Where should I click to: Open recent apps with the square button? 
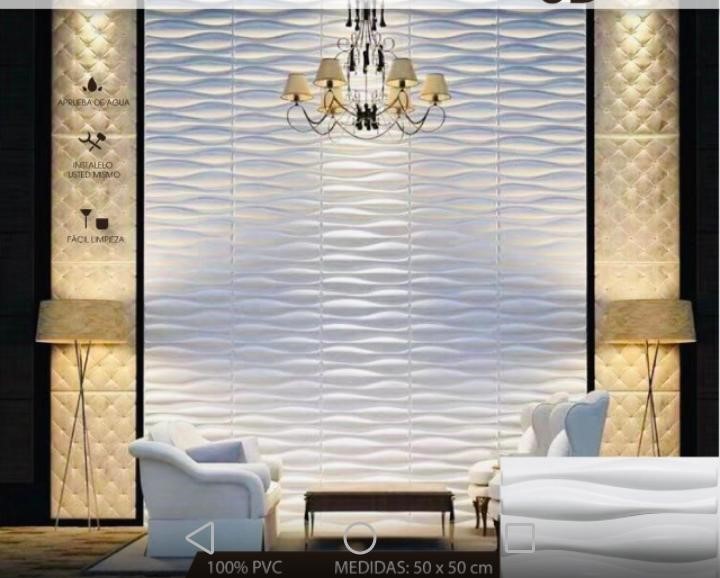click(519, 538)
